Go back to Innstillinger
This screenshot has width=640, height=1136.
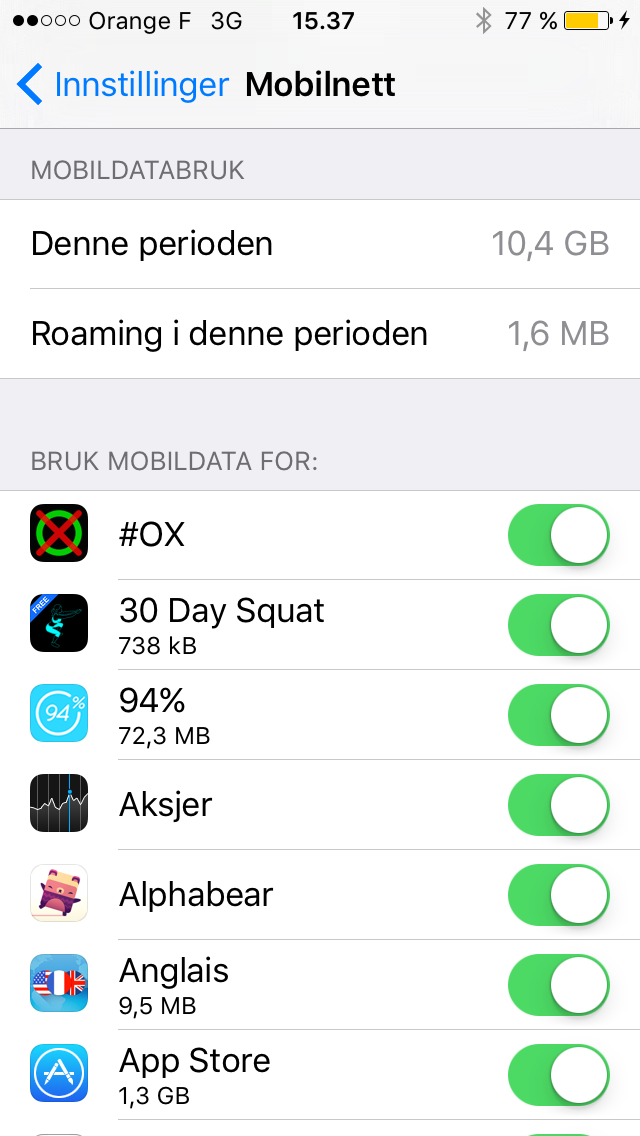pos(122,84)
